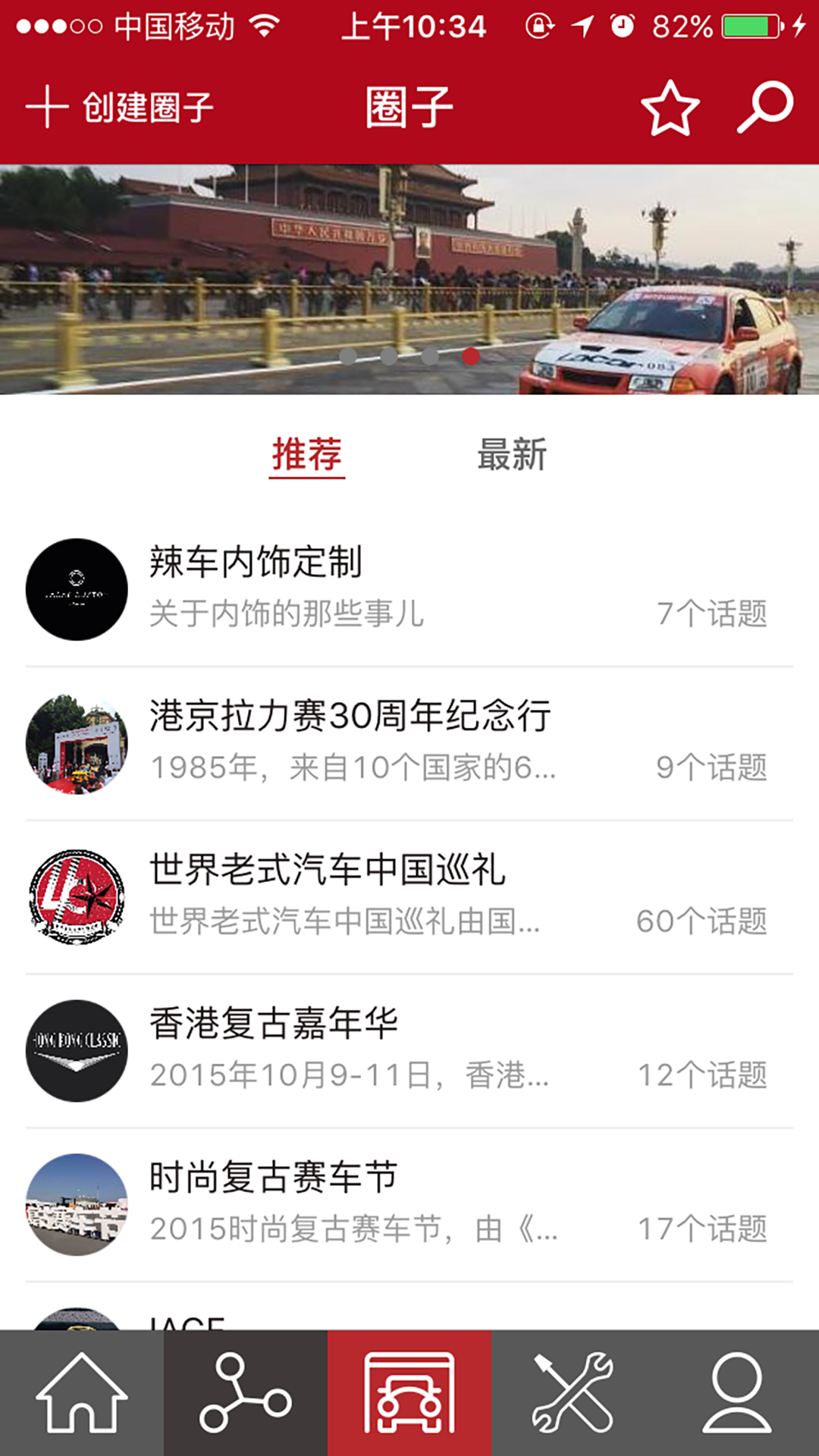Select the 推荐 tab
This screenshot has width=819, height=1456.
pos(307,455)
